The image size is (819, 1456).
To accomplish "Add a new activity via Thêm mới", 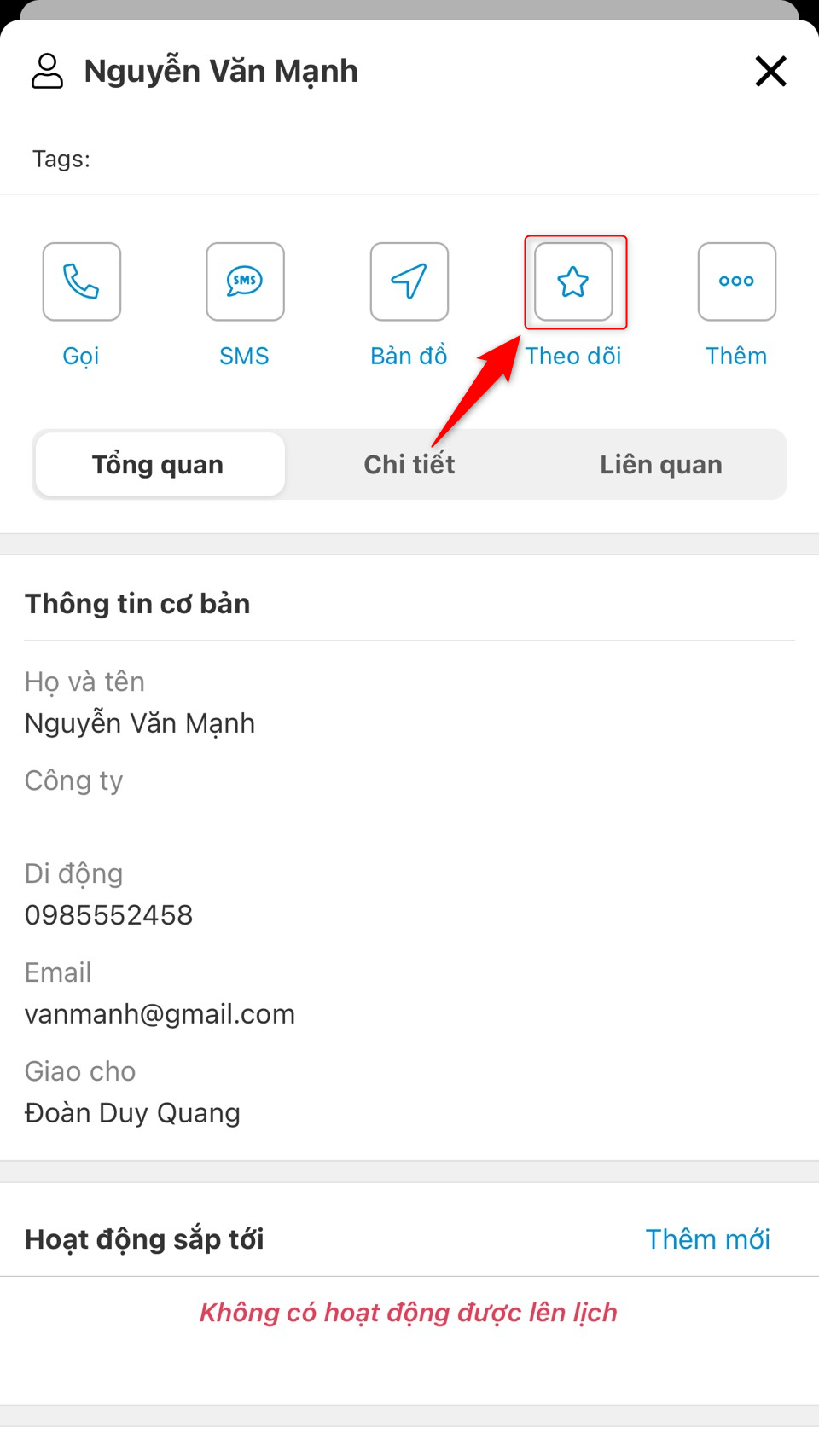I will [707, 1239].
